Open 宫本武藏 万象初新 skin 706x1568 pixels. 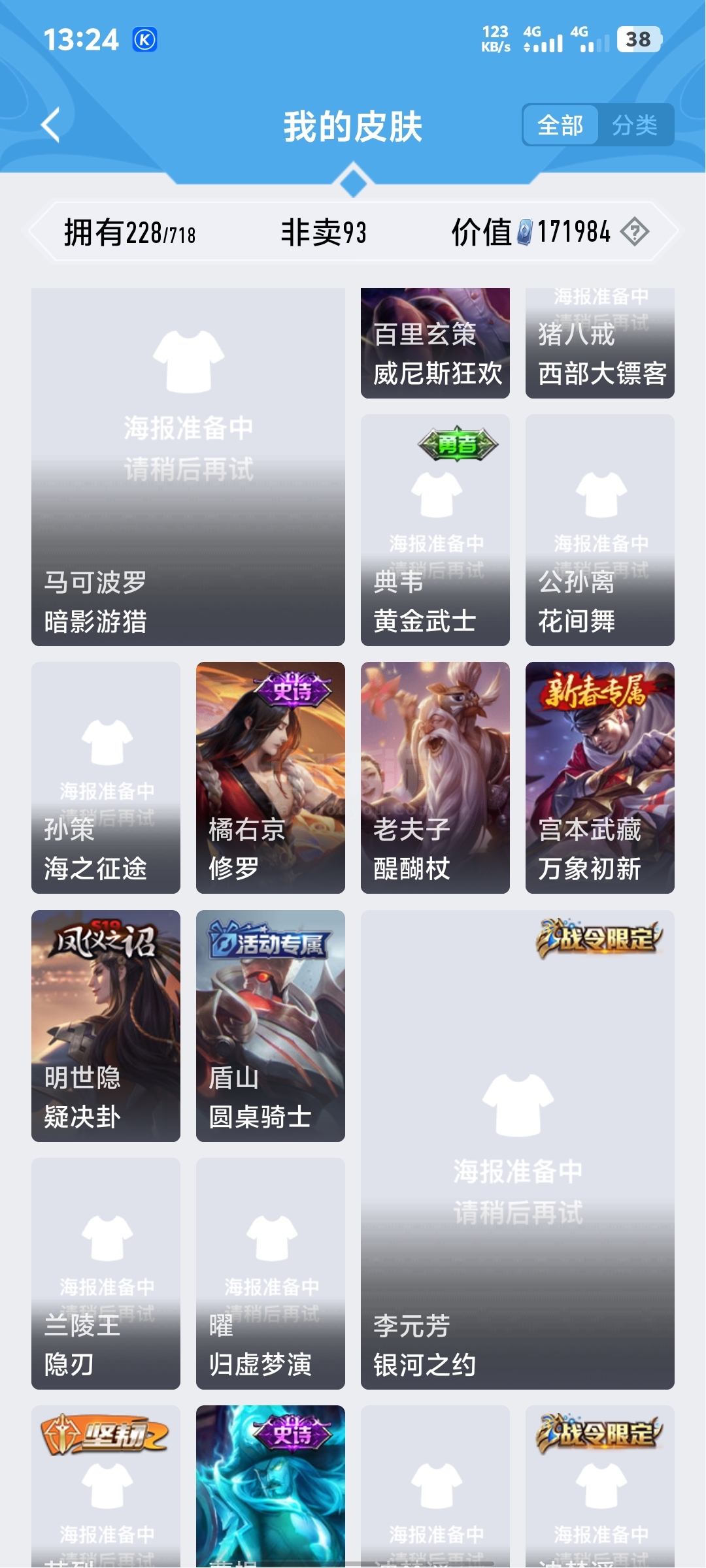(x=600, y=777)
